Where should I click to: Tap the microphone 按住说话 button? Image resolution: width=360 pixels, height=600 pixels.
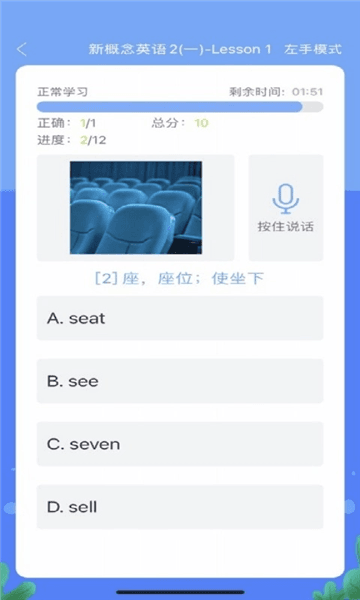[x=286, y=208]
